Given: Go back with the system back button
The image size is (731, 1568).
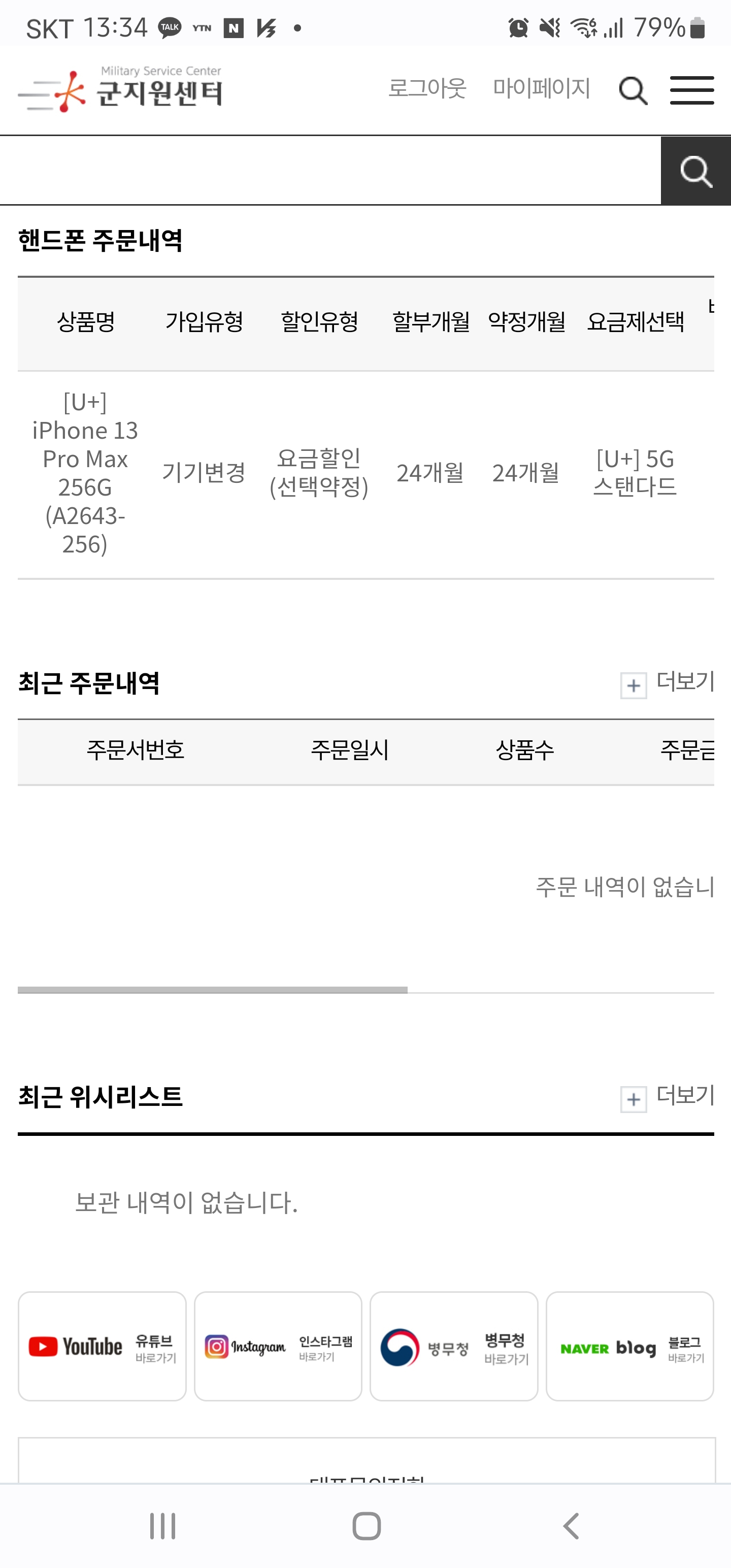Looking at the screenshot, I should (570, 1526).
